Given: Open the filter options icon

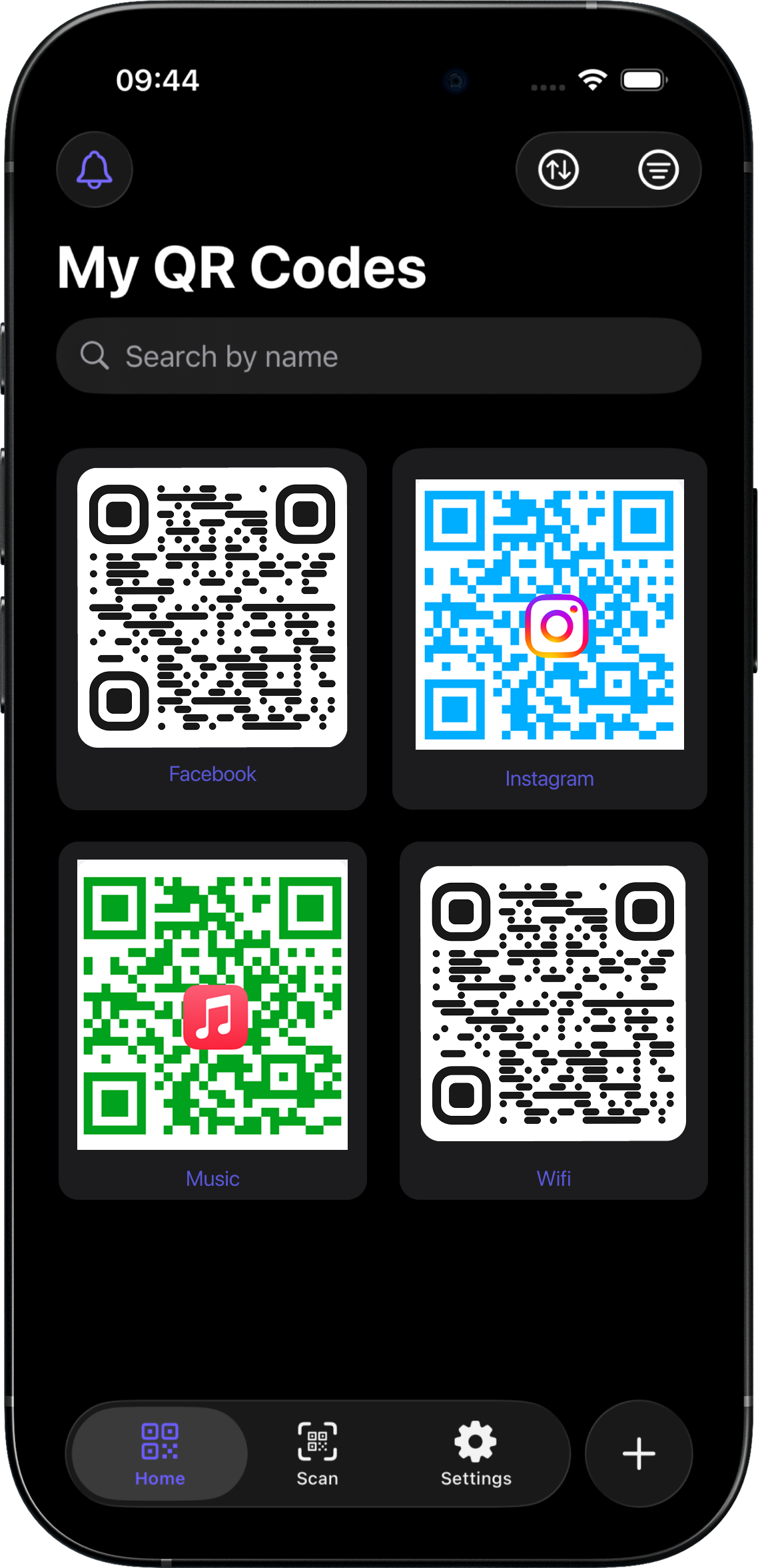Looking at the screenshot, I should pos(658,170).
